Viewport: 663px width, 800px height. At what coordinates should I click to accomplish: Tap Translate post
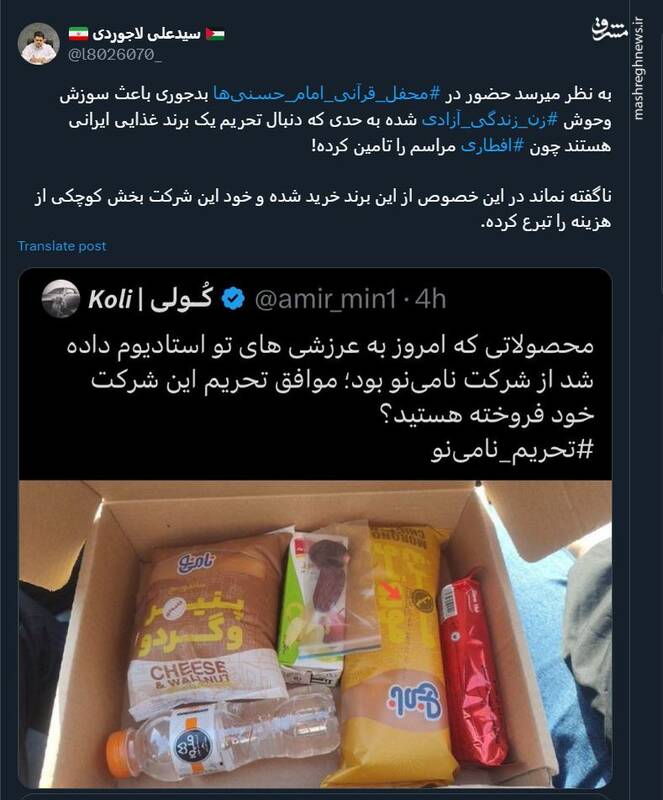tap(62, 246)
